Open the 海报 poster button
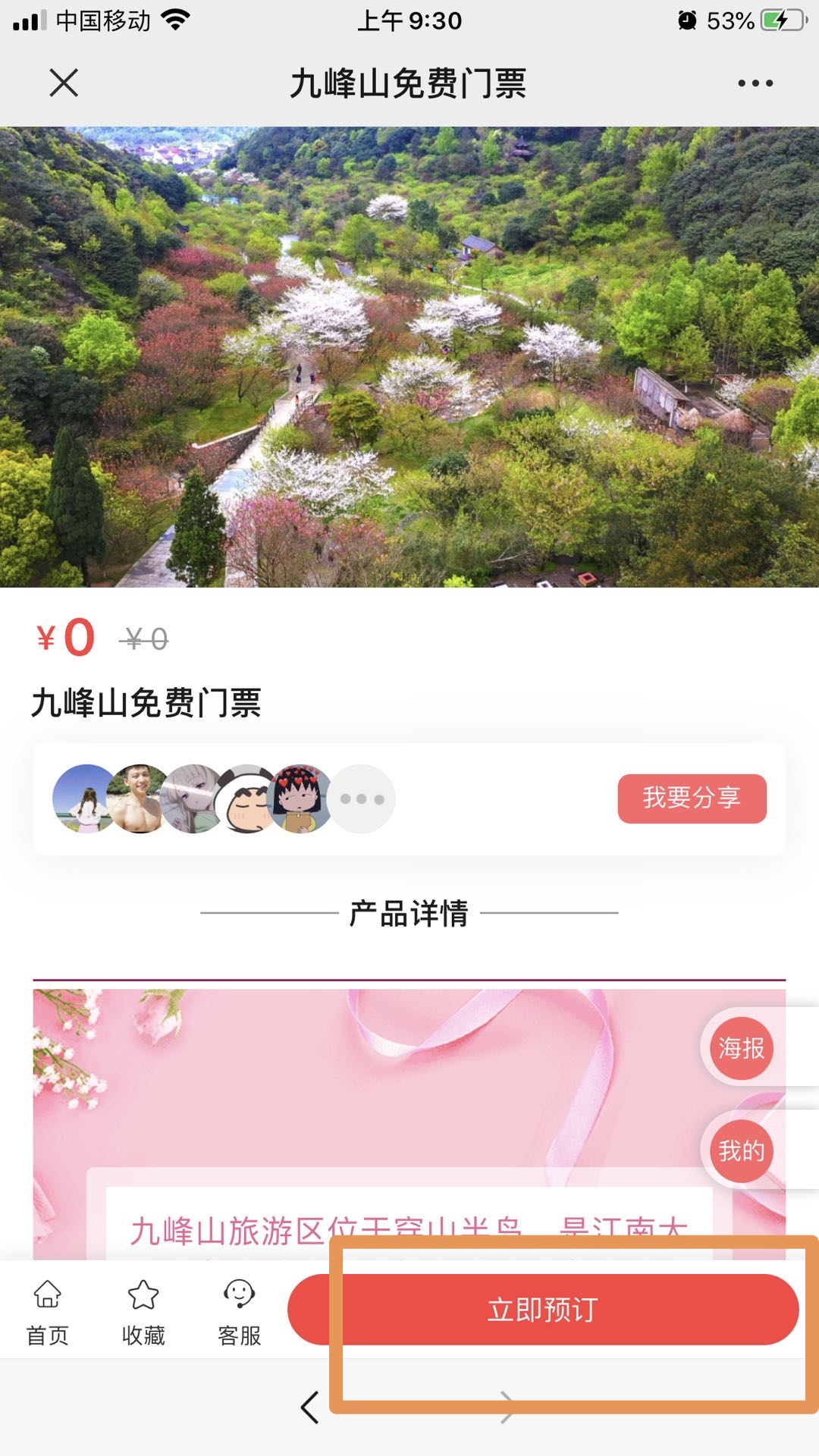 click(x=741, y=1049)
